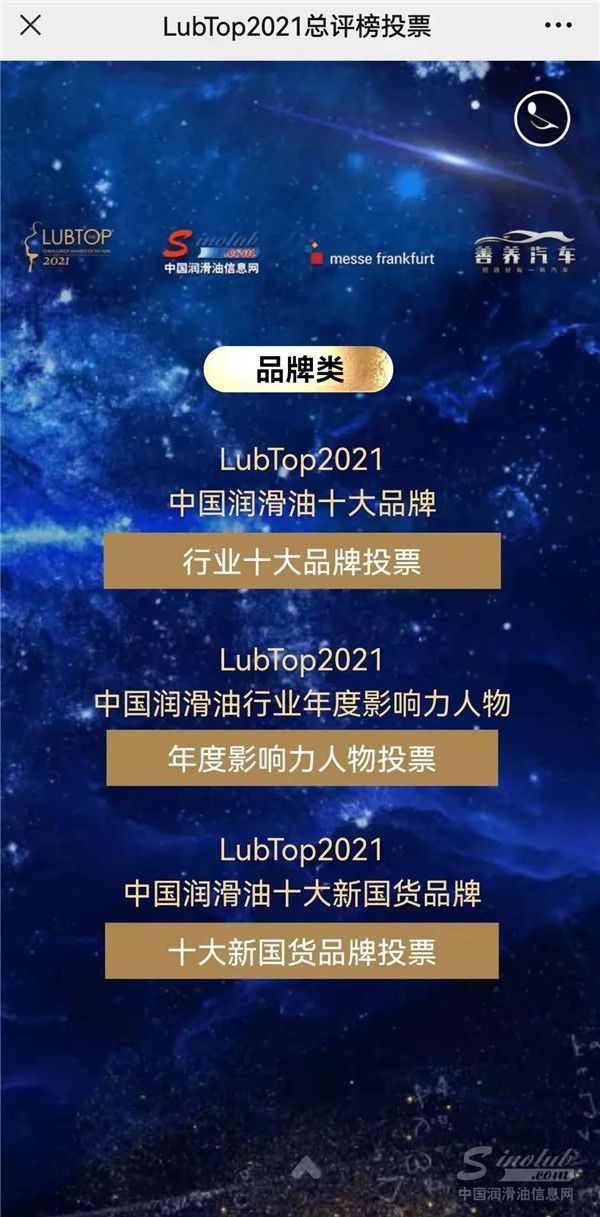
Task: Close the LubTop2021 voting page
Action: coord(31,26)
